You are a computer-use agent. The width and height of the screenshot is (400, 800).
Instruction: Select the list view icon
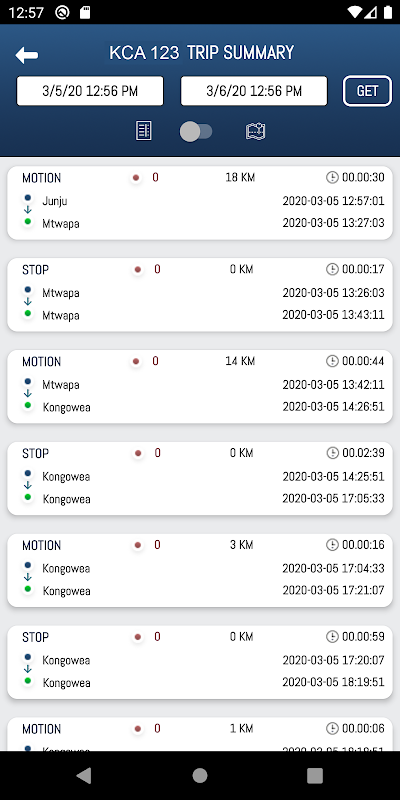pyautogui.click(x=143, y=131)
